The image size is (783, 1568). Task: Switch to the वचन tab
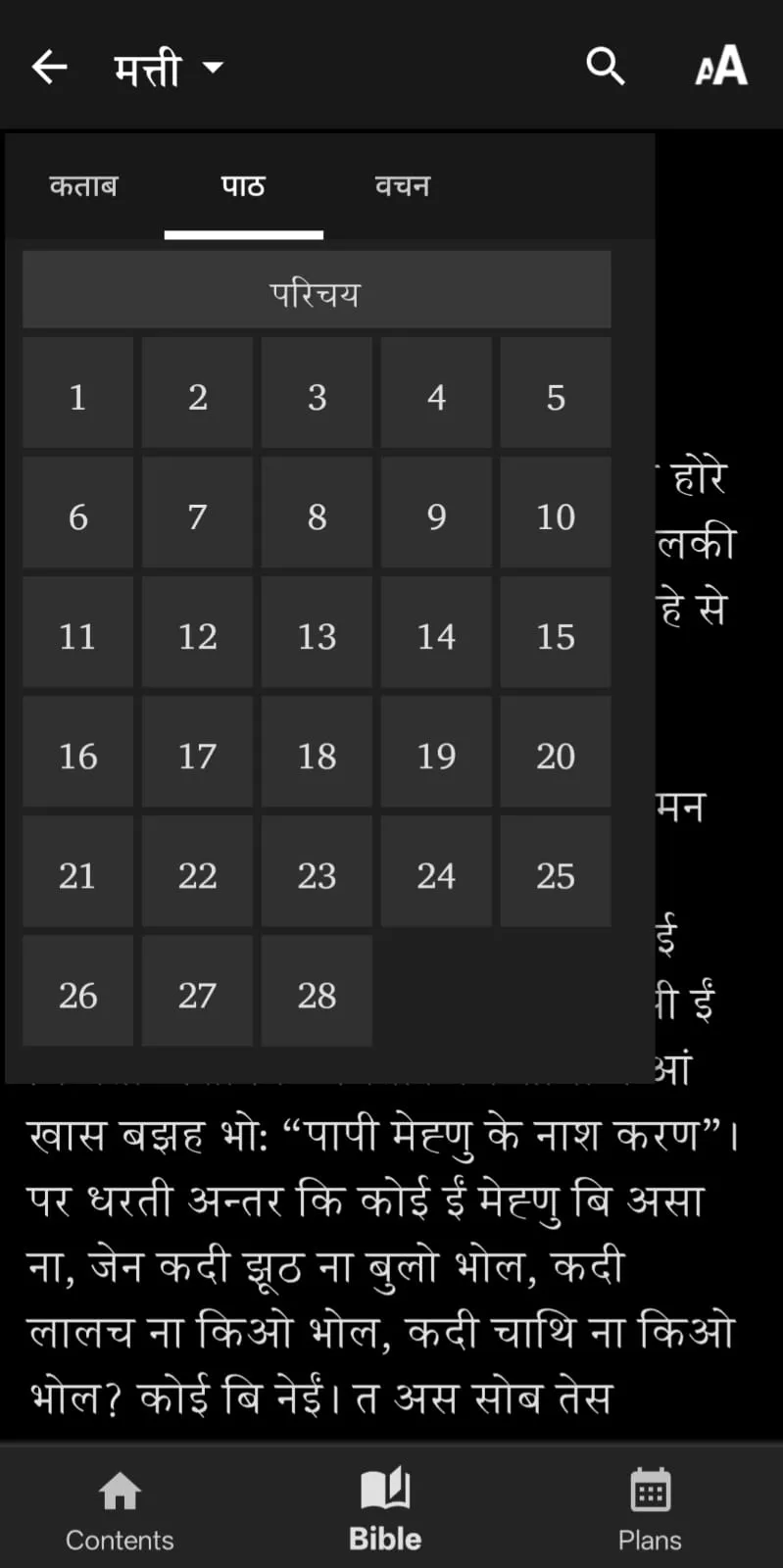402,186
